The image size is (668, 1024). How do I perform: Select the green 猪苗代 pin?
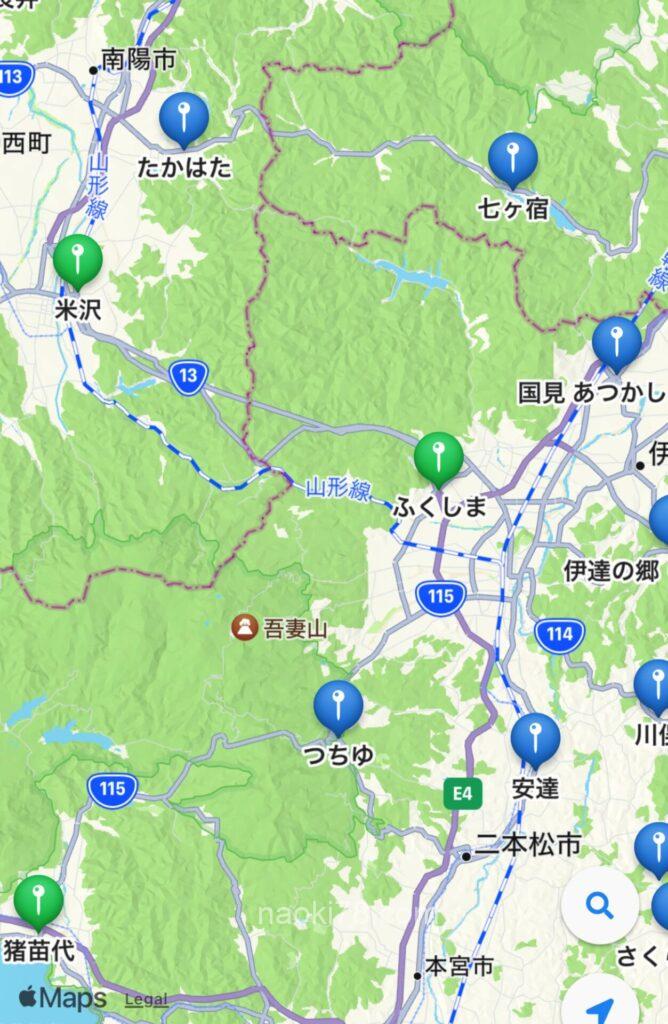[38, 899]
